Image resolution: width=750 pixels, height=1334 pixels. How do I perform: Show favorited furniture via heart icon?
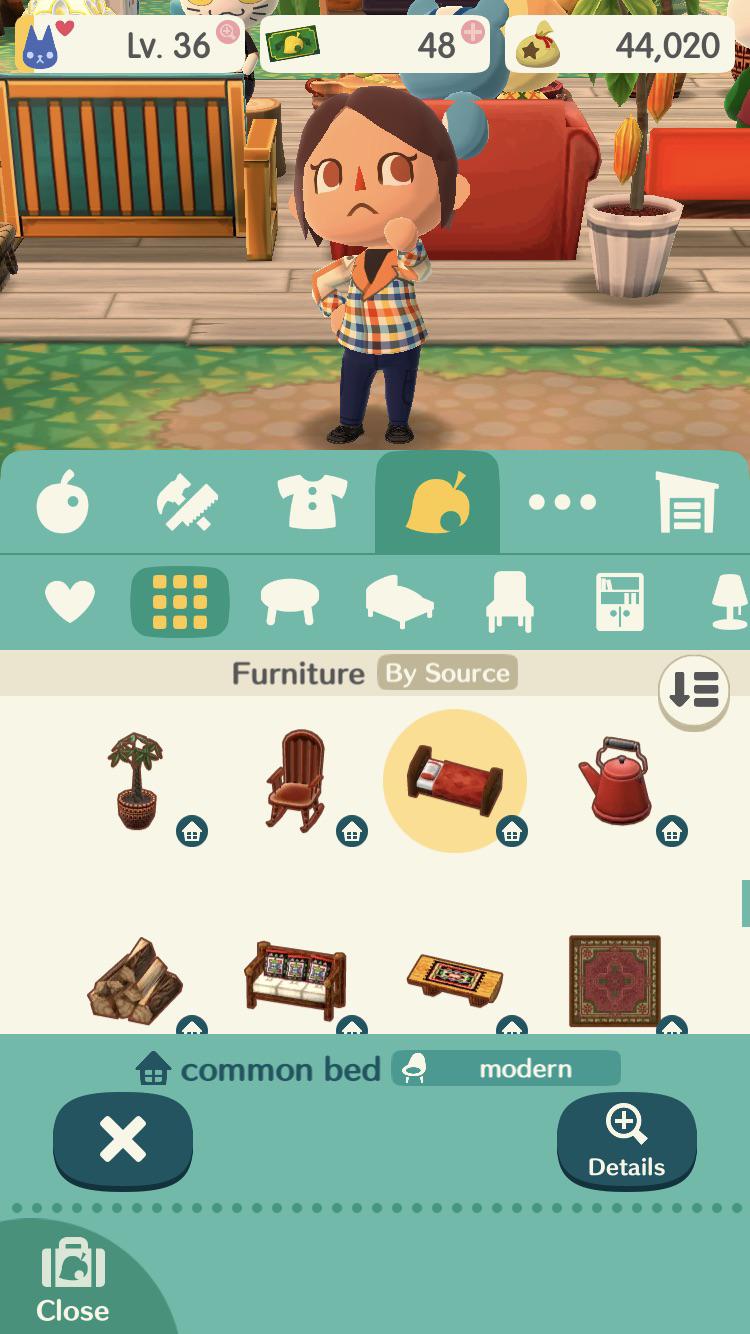68,601
